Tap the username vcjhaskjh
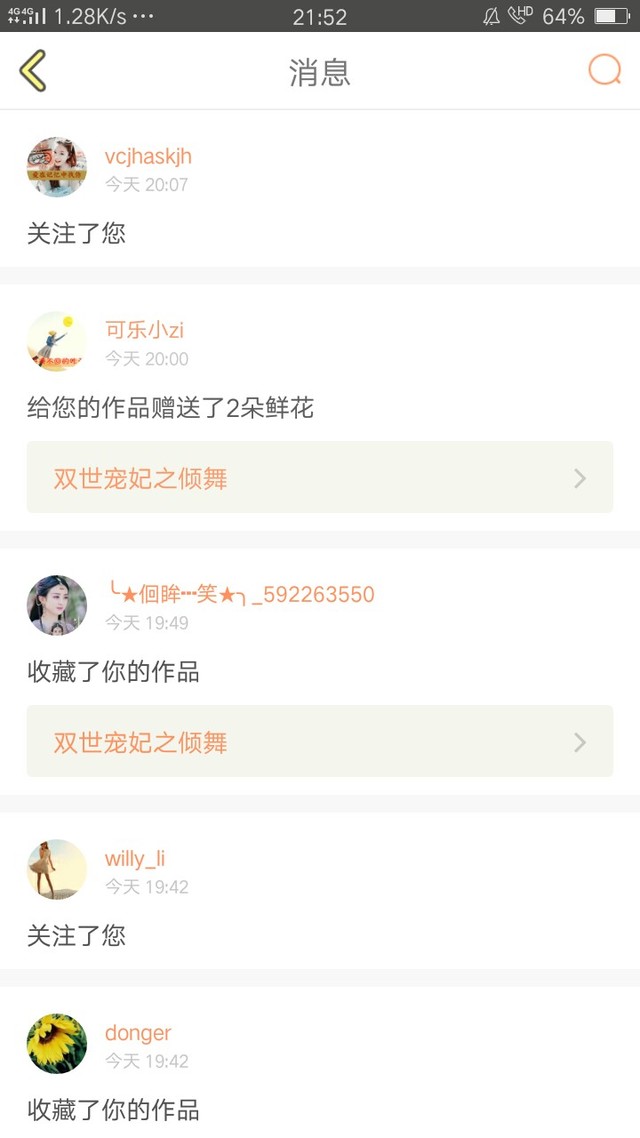This screenshot has width=640, height=1138. coord(148,157)
